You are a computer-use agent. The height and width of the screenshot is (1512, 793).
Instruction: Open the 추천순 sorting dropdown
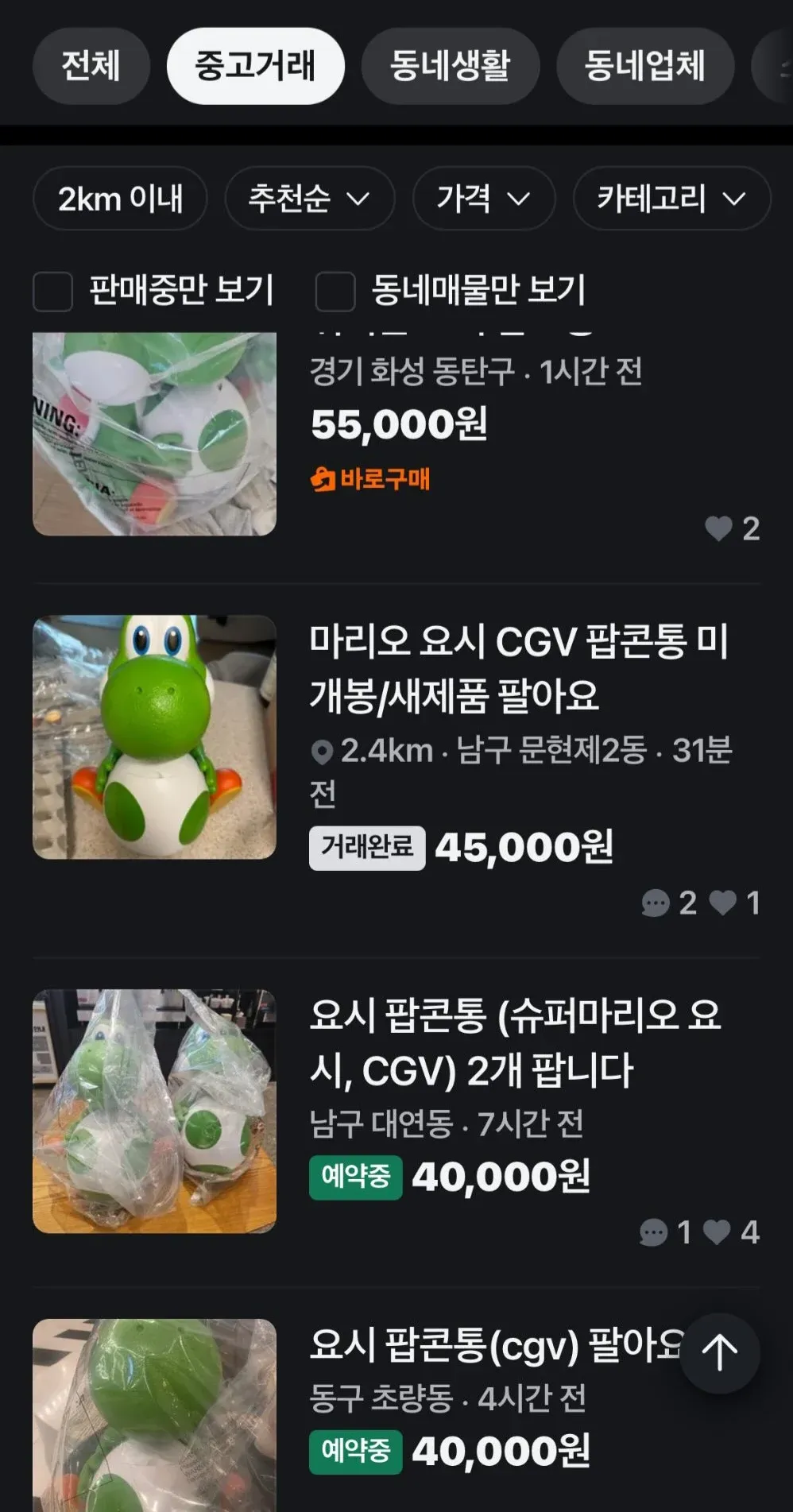308,199
